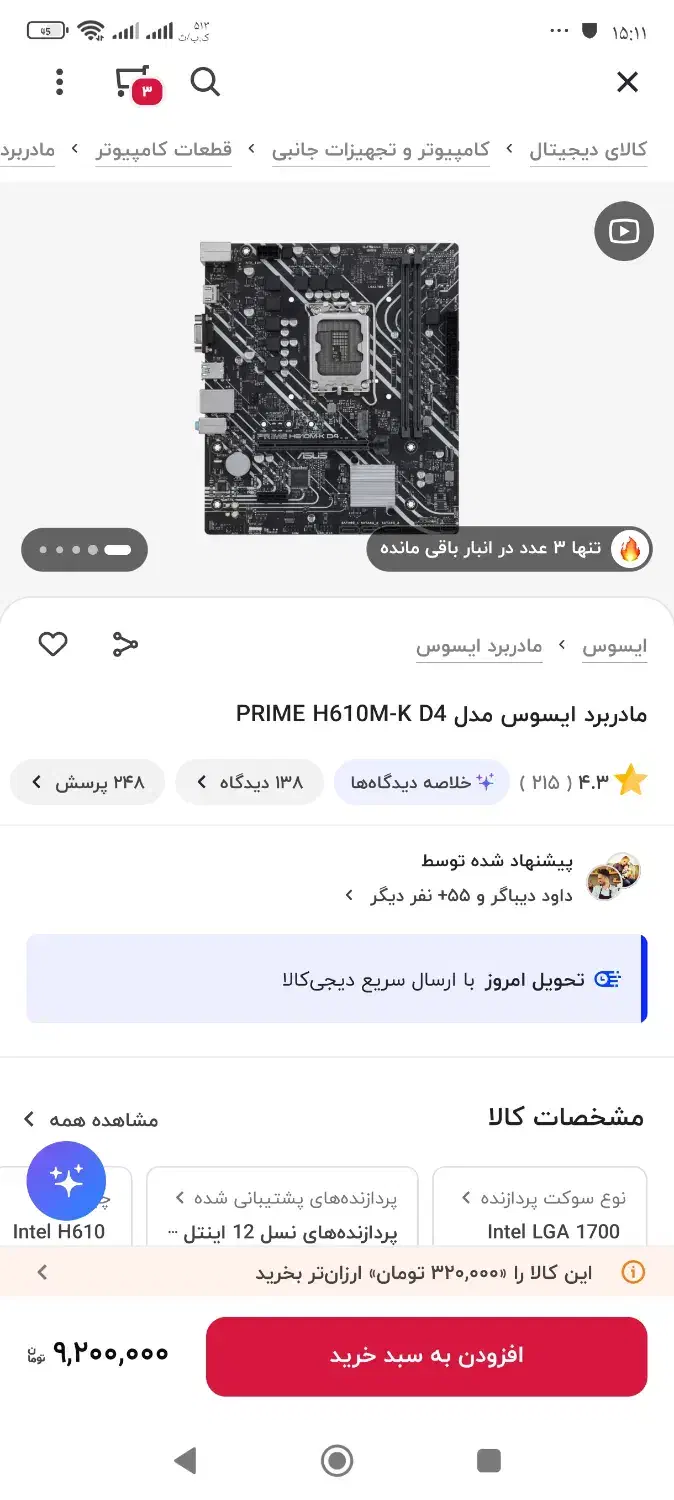
Task: Open the قطعات کامپیوتر breadcrumb link
Action: click(164, 150)
